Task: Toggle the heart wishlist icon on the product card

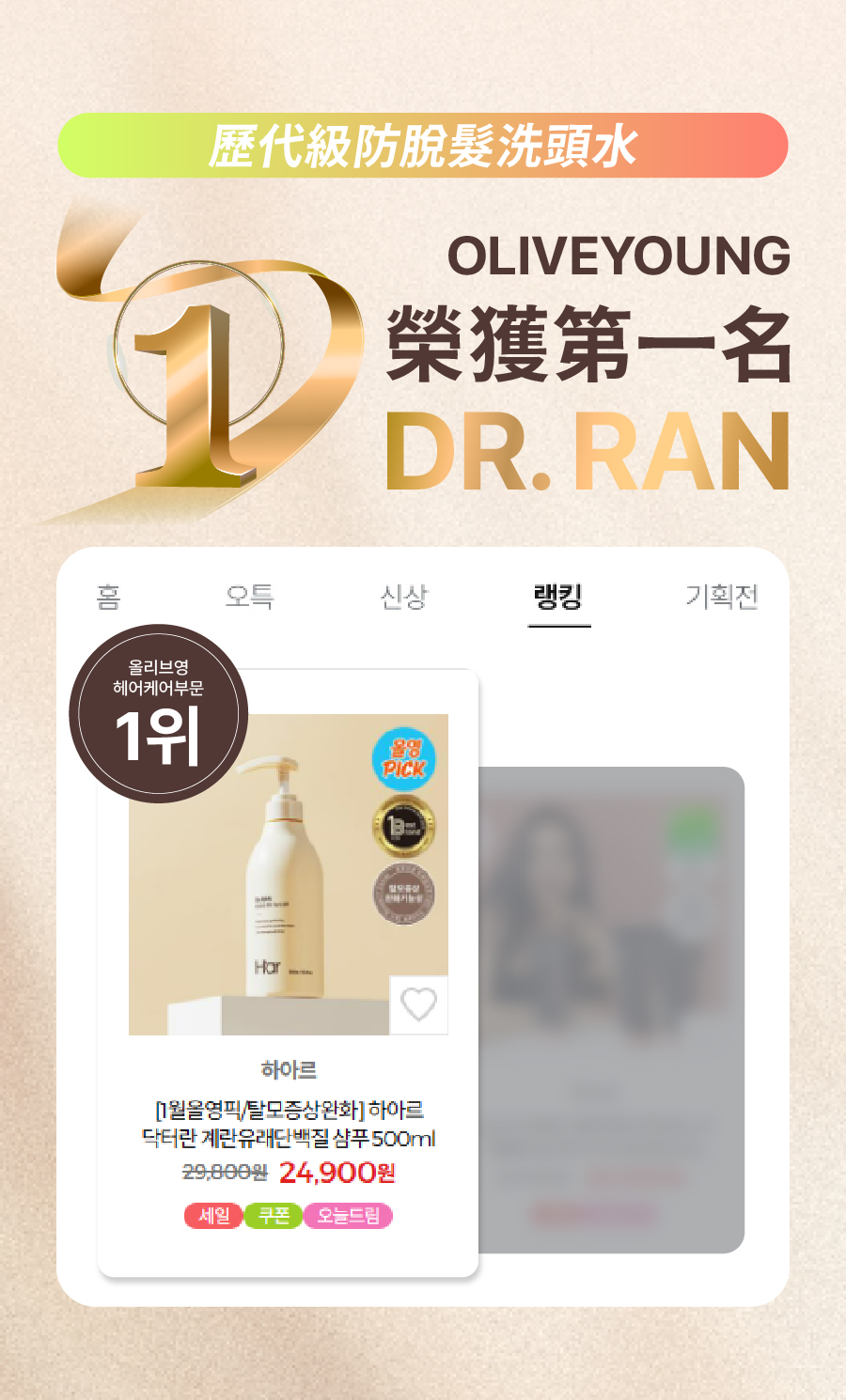Action: click(419, 1003)
